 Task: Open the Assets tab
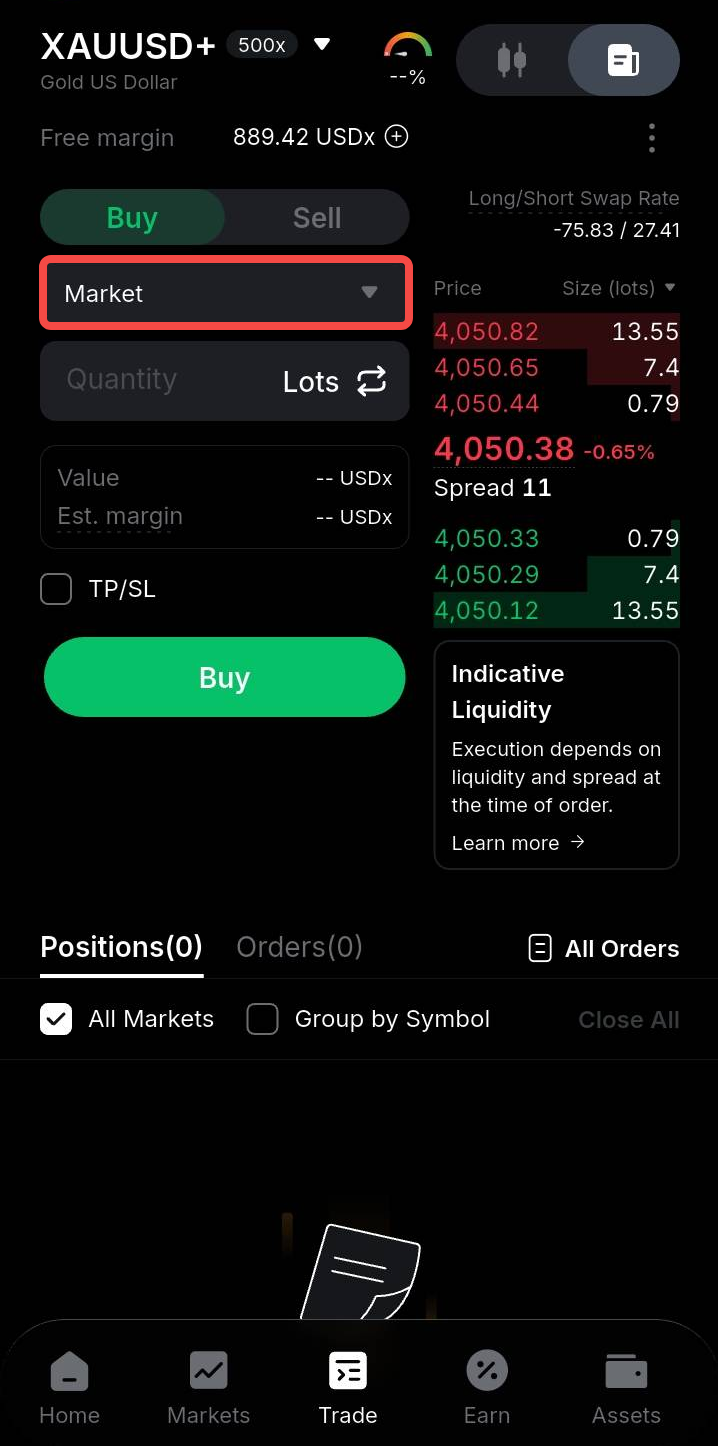point(626,1388)
